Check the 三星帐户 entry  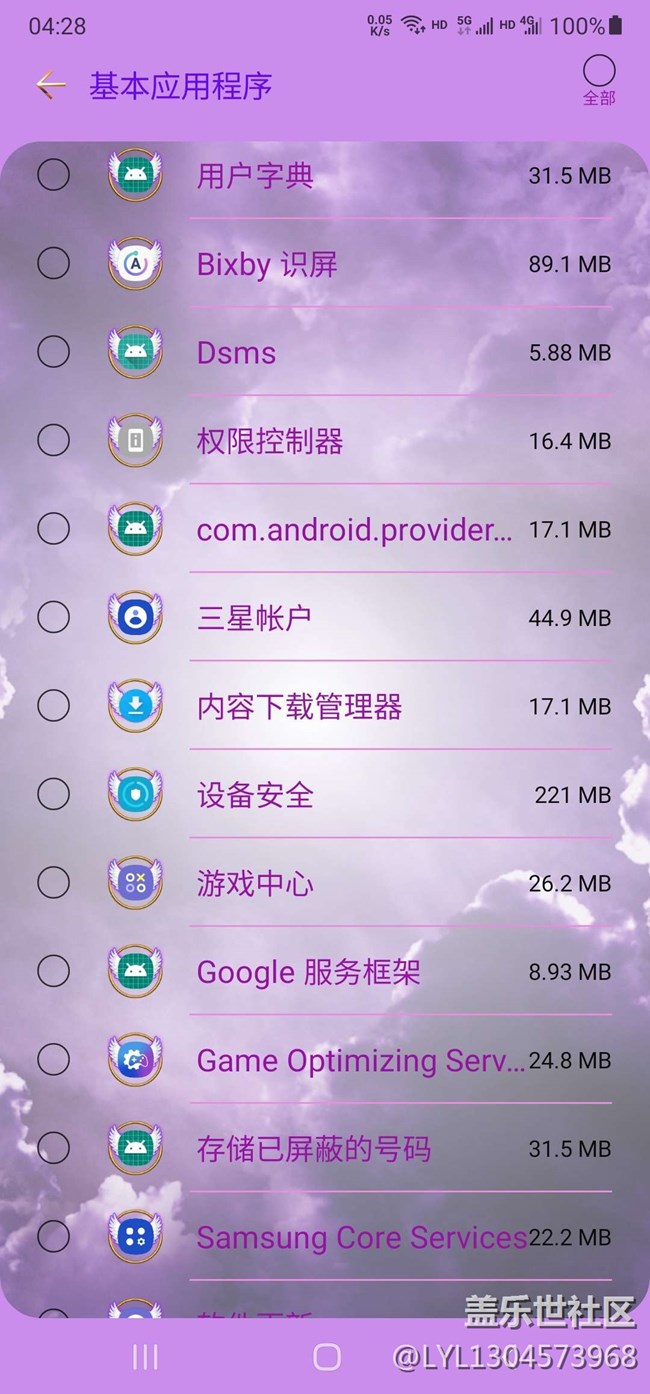click(x=53, y=617)
